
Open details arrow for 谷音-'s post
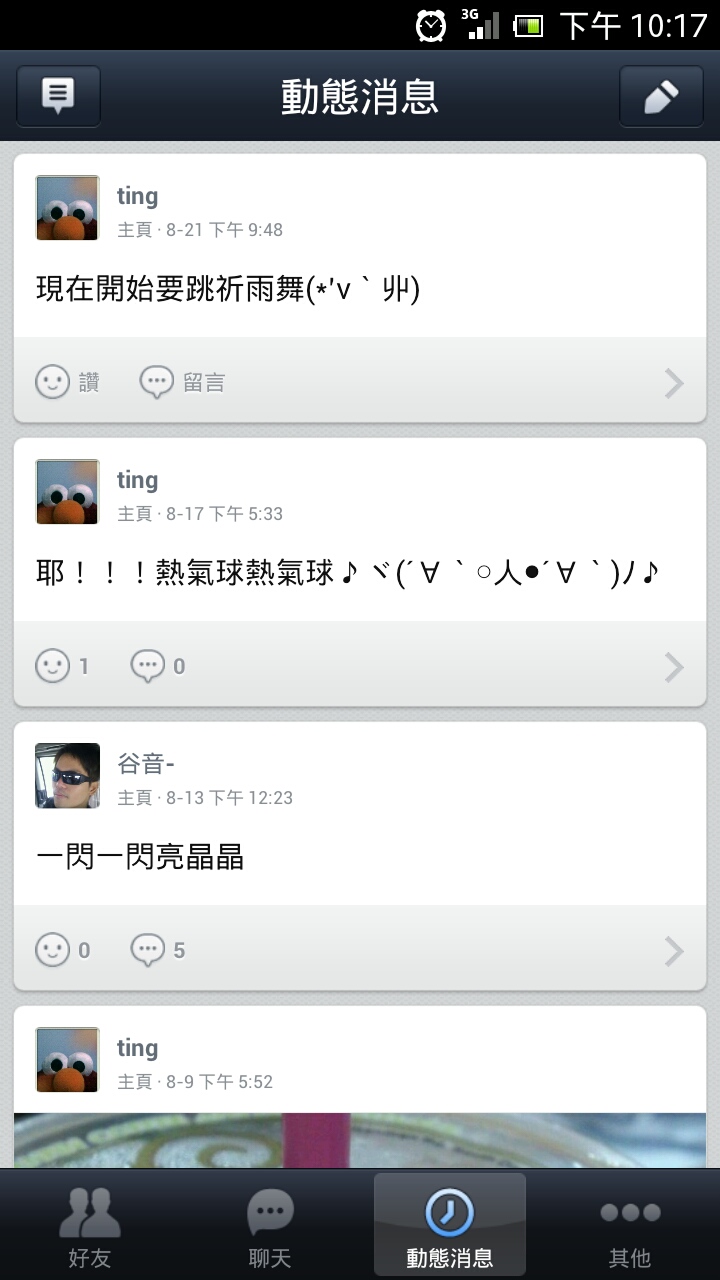click(x=674, y=950)
